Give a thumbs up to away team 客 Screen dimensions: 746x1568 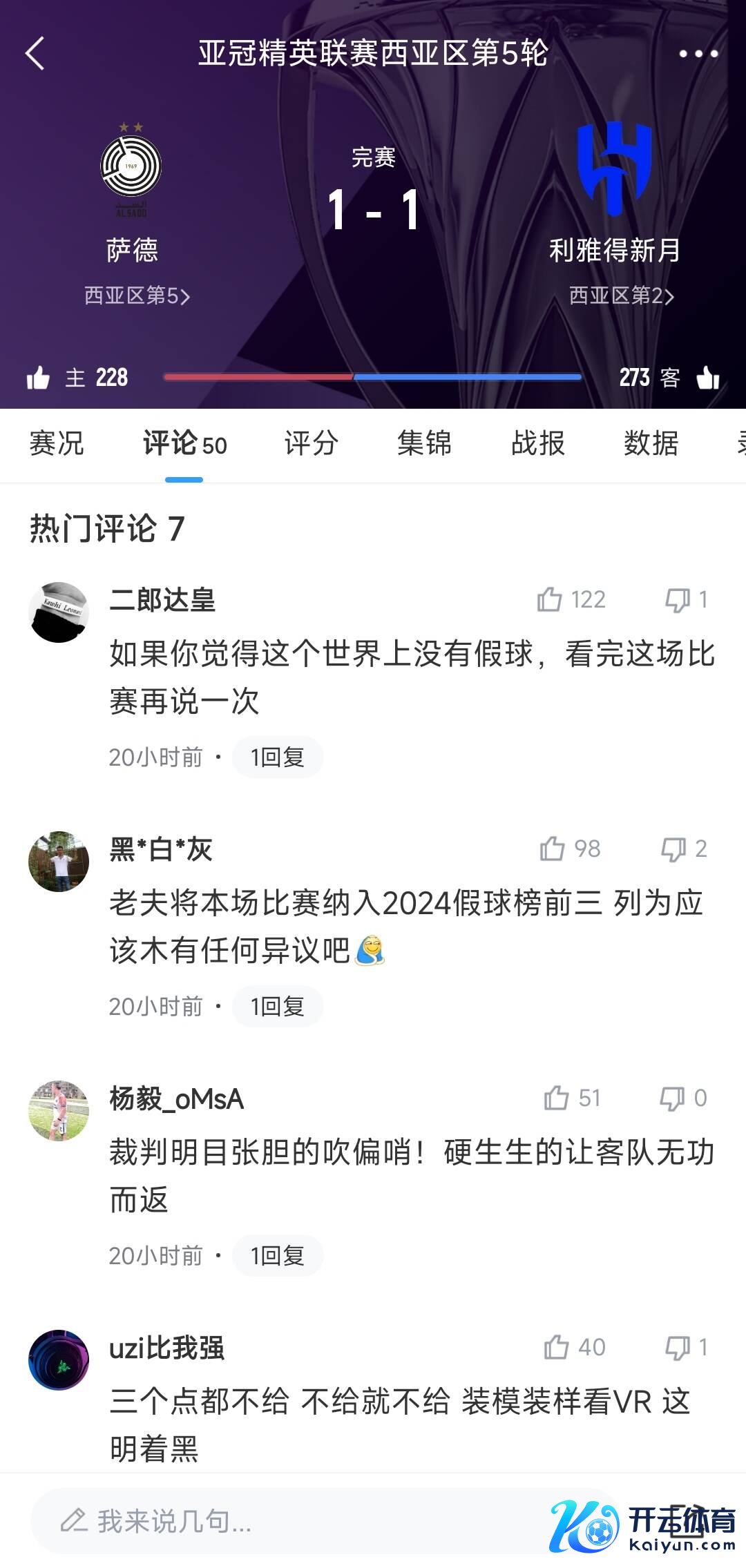coord(708,378)
